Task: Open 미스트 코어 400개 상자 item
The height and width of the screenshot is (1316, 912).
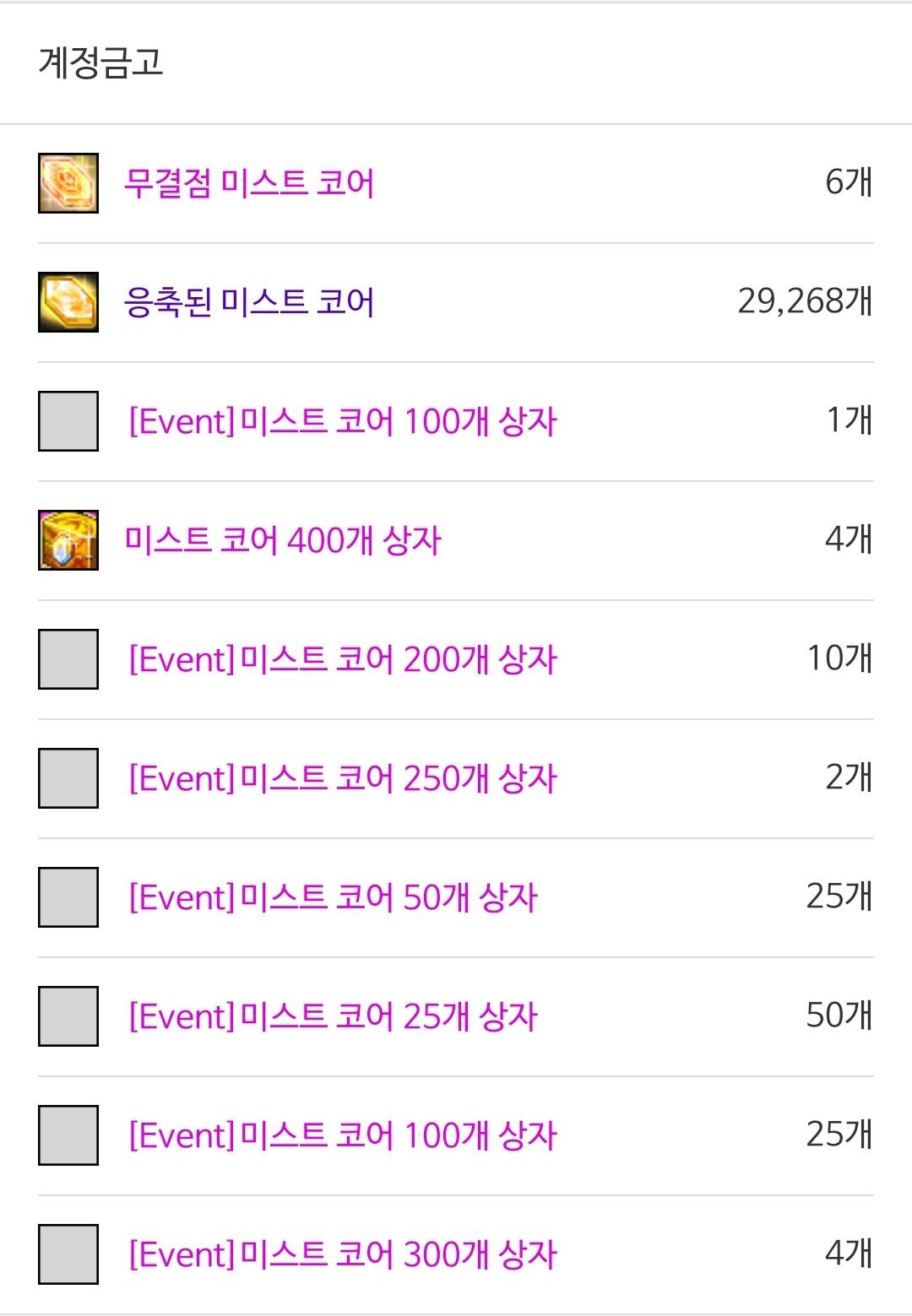Action: [282, 540]
